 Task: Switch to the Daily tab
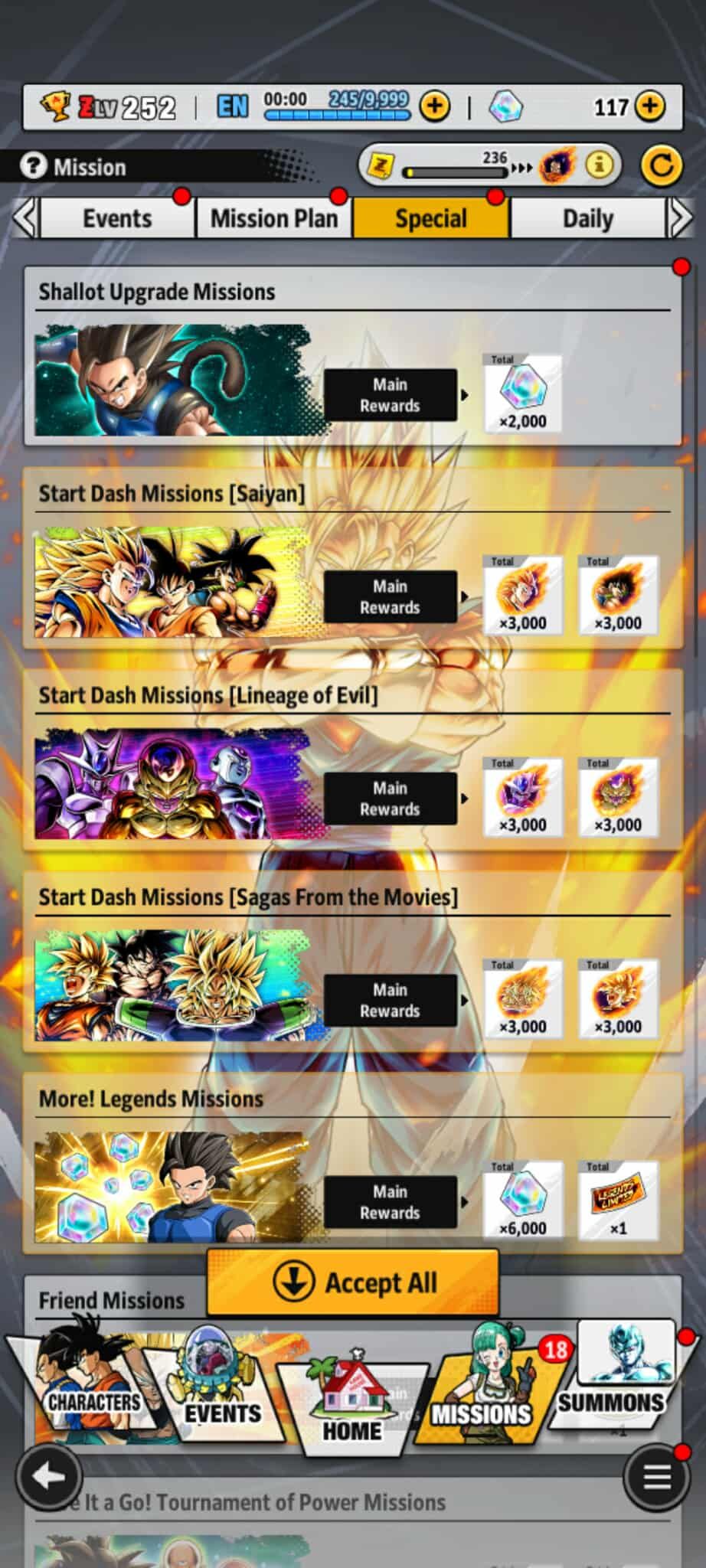[x=587, y=219]
